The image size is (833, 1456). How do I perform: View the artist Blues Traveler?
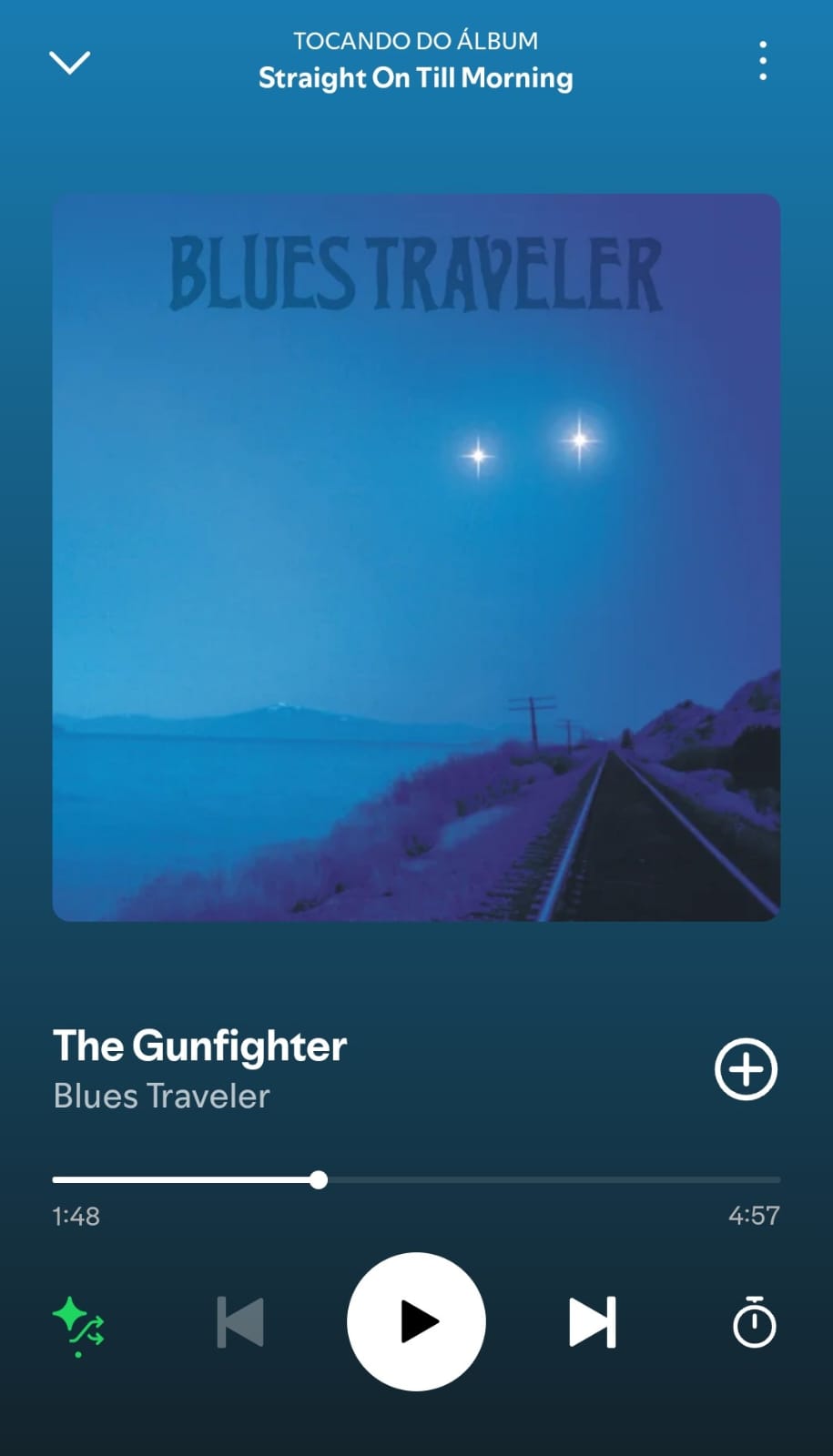tap(160, 1096)
